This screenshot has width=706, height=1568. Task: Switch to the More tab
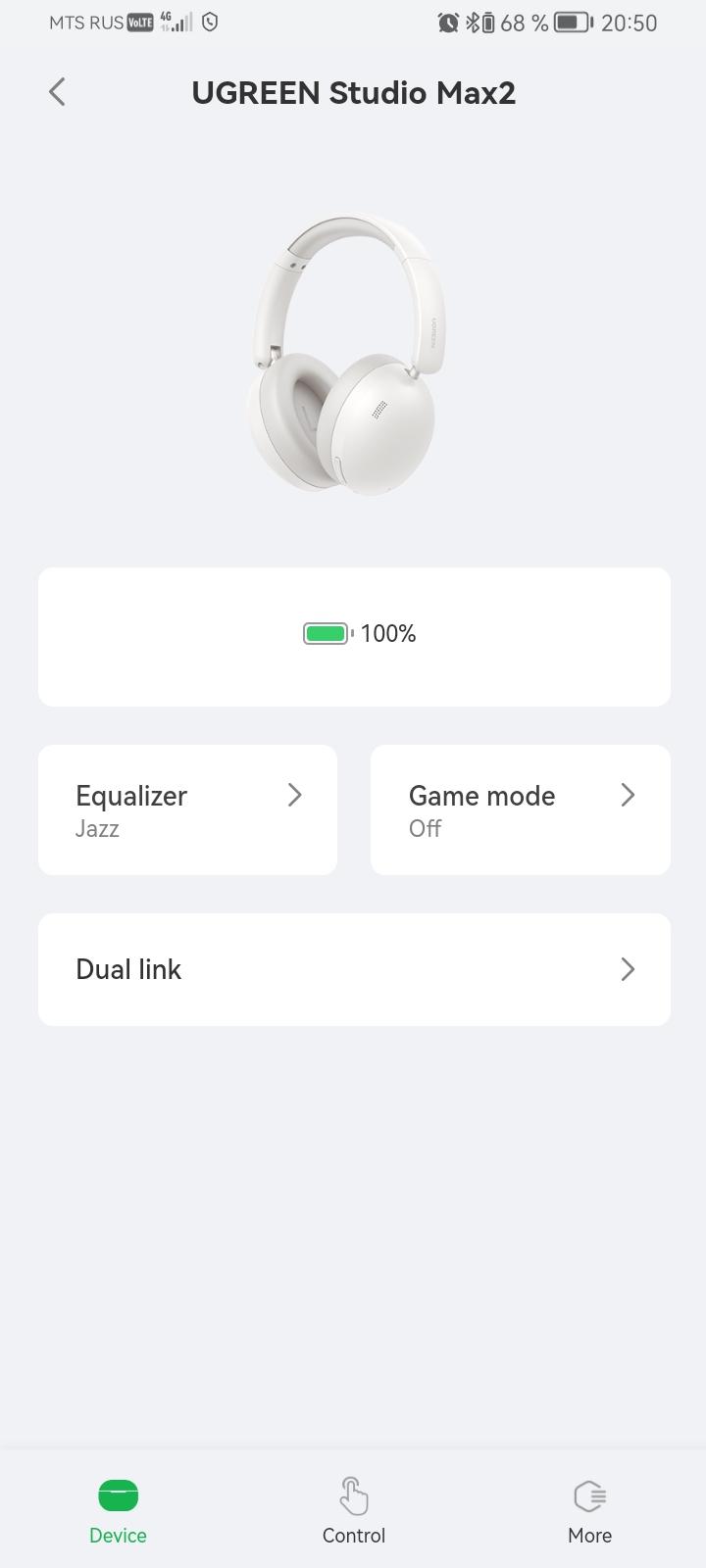(x=589, y=1510)
